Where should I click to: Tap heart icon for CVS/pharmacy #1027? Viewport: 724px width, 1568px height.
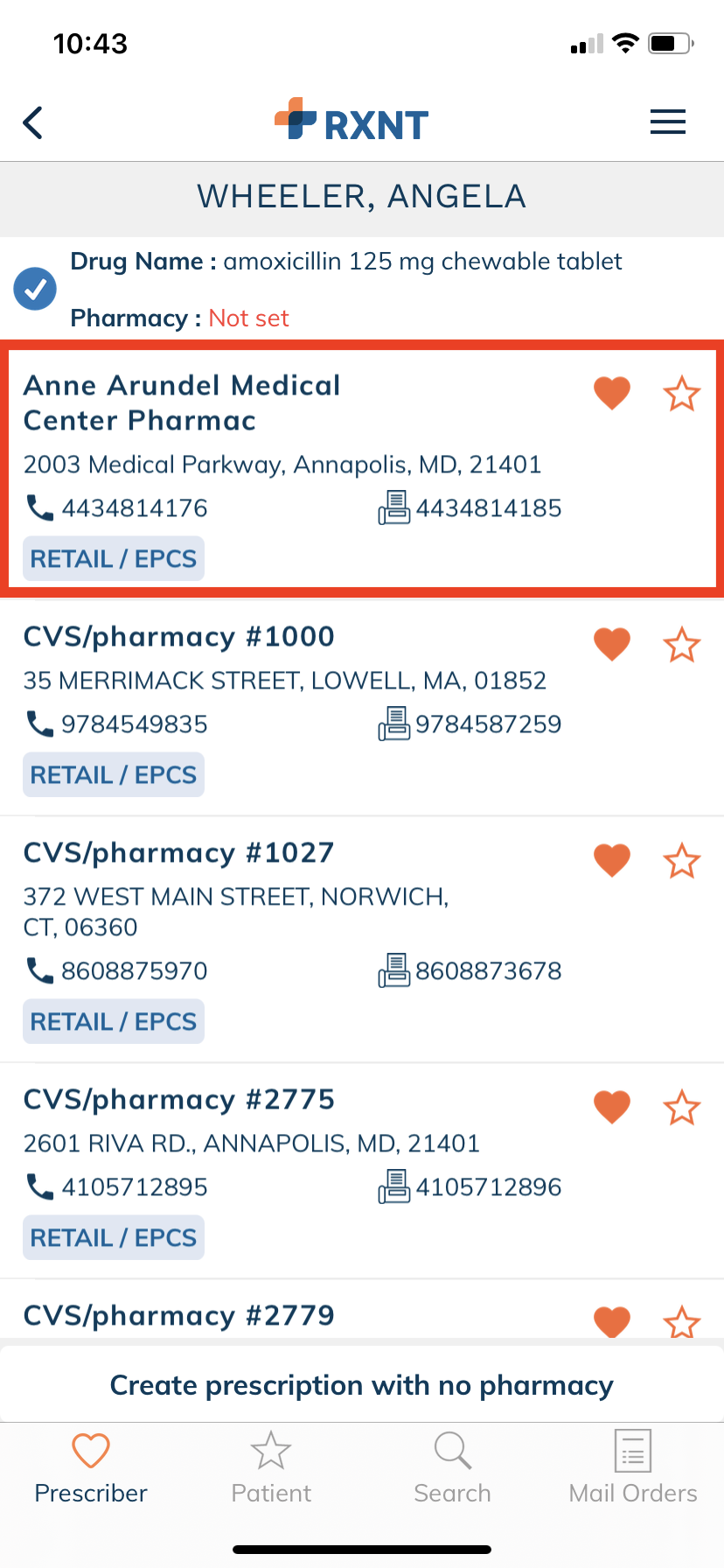[612, 860]
